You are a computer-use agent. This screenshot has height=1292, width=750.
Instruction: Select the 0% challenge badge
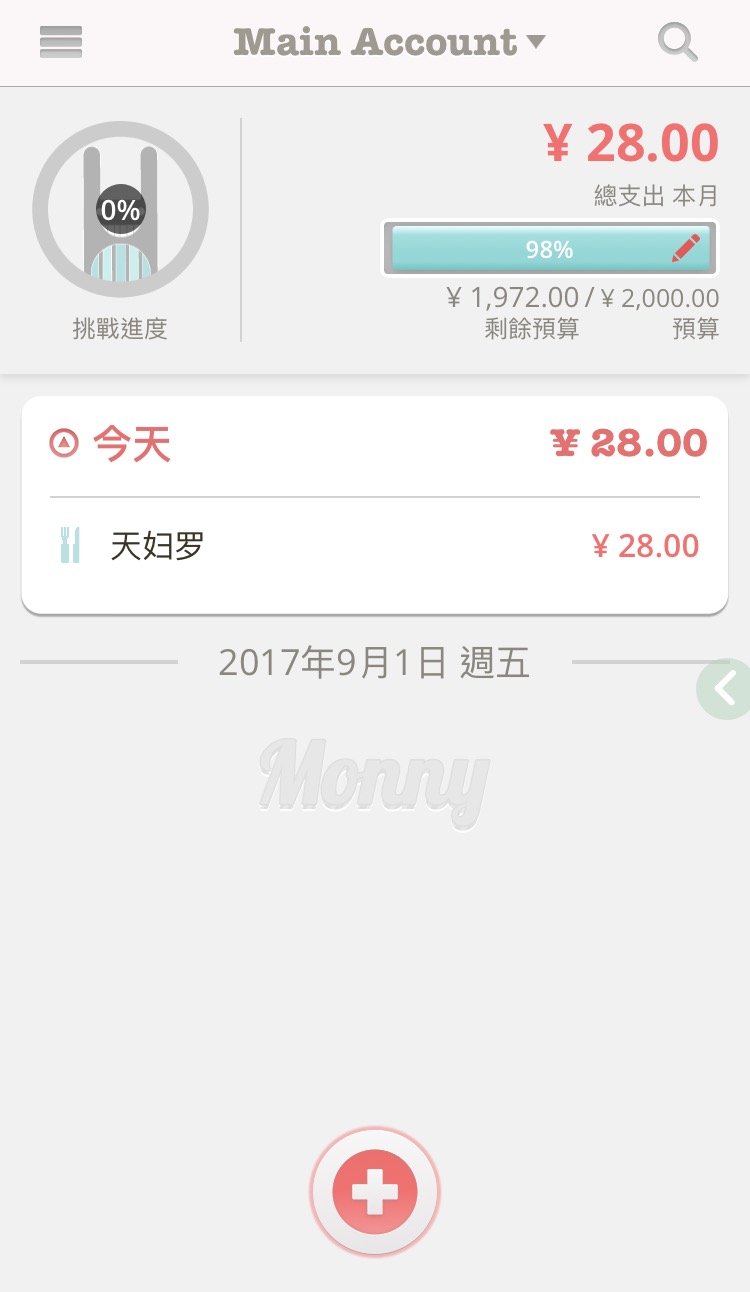point(120,209)
